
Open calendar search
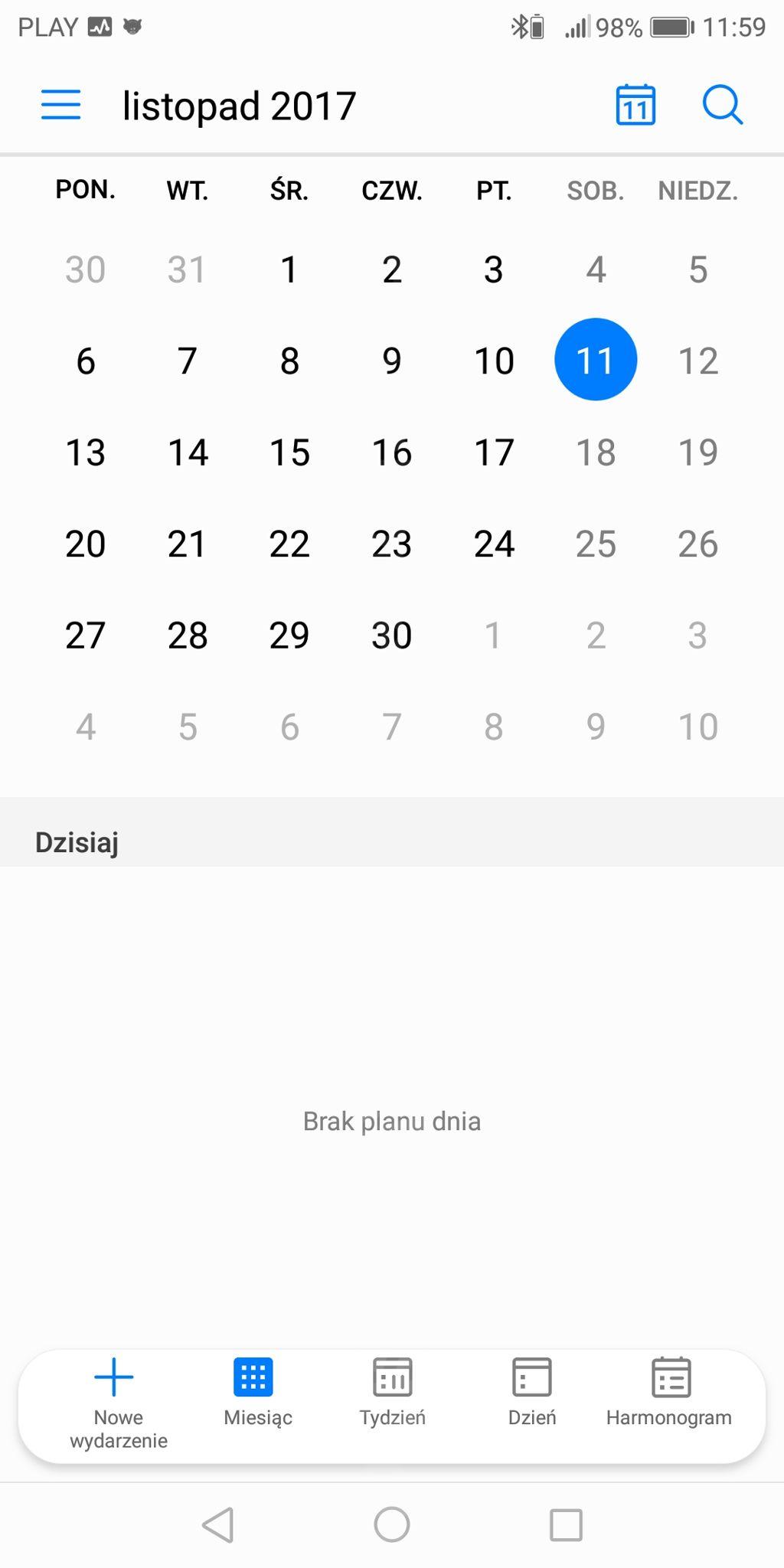point(722,105)
